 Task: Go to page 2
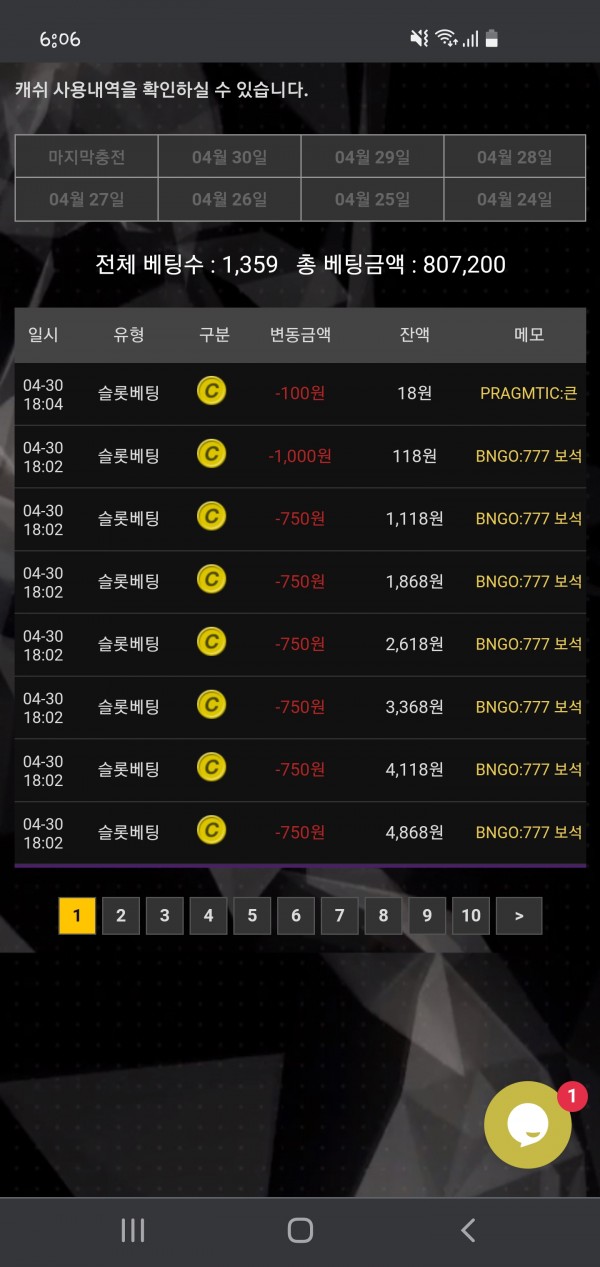tap(121, 915)
